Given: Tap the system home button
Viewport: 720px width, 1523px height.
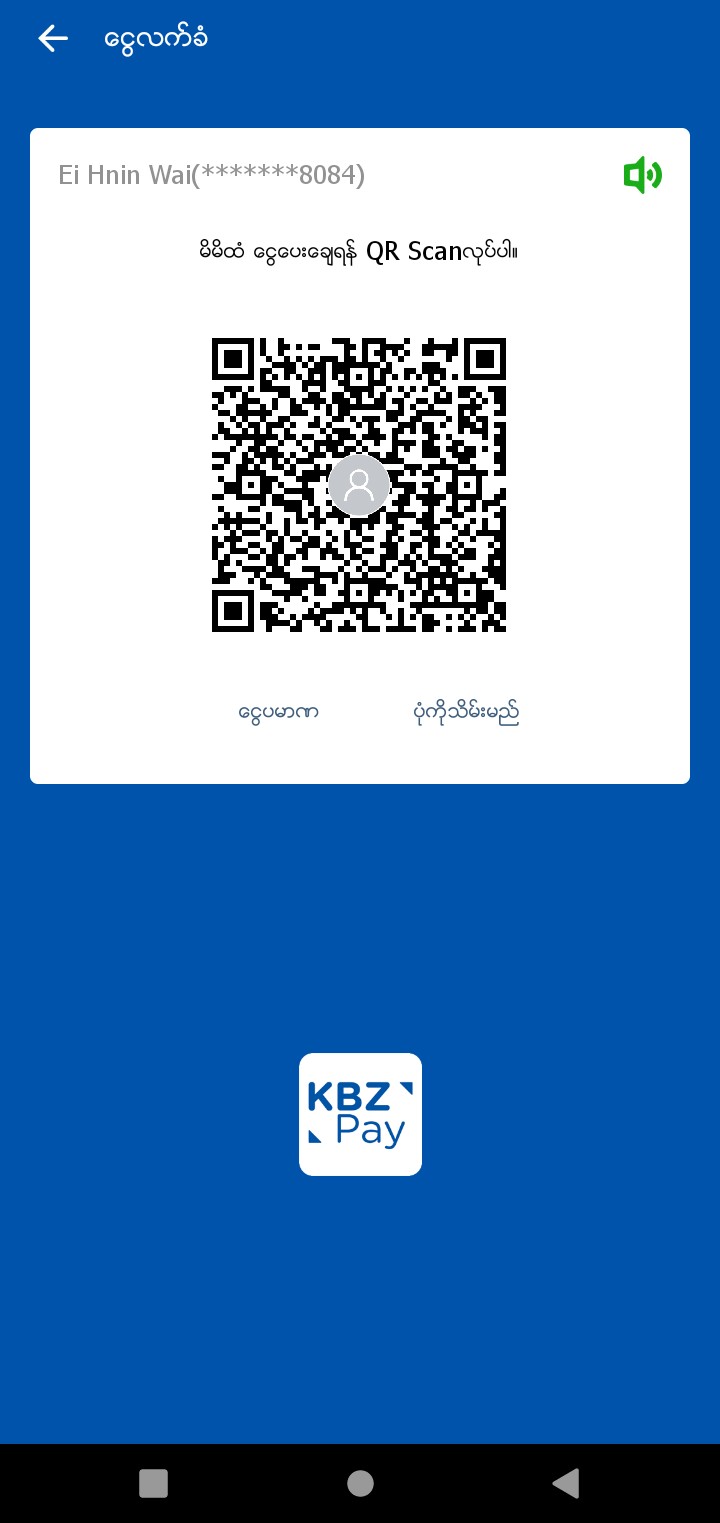Looking at the screenshot, I should 360,1483.
